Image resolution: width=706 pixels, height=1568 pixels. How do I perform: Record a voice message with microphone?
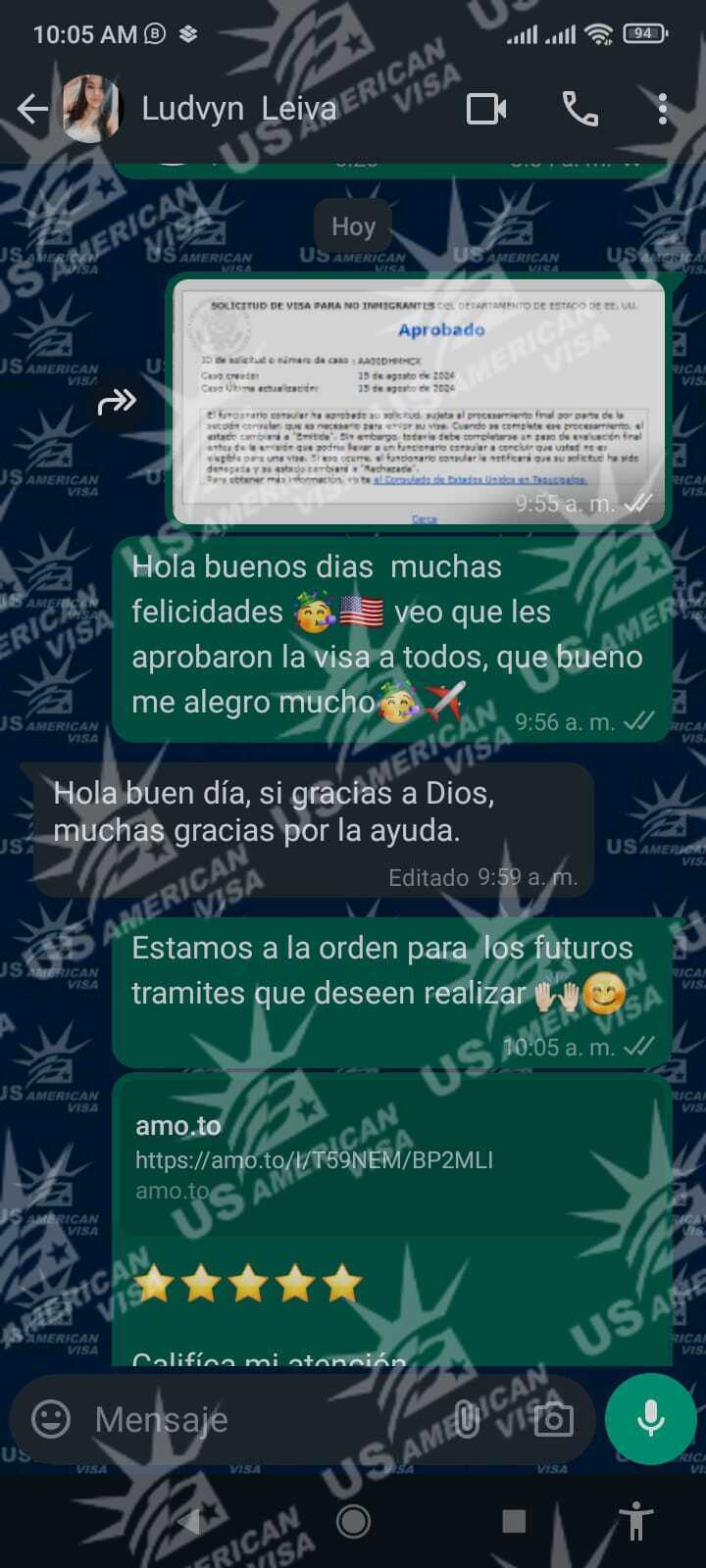point(650,1418)
